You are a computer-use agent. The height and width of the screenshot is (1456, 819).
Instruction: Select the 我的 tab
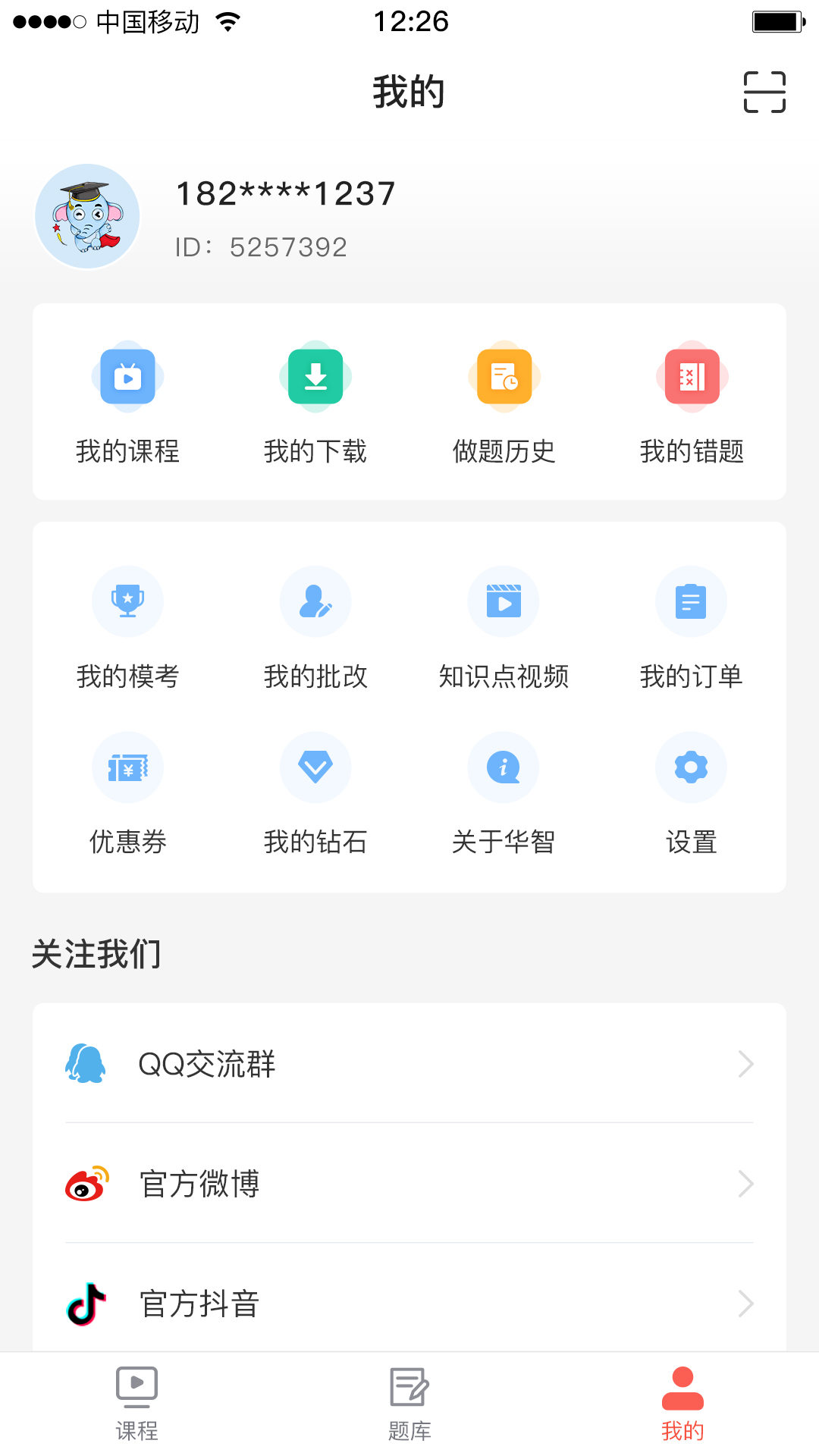tap(682, 1404)
